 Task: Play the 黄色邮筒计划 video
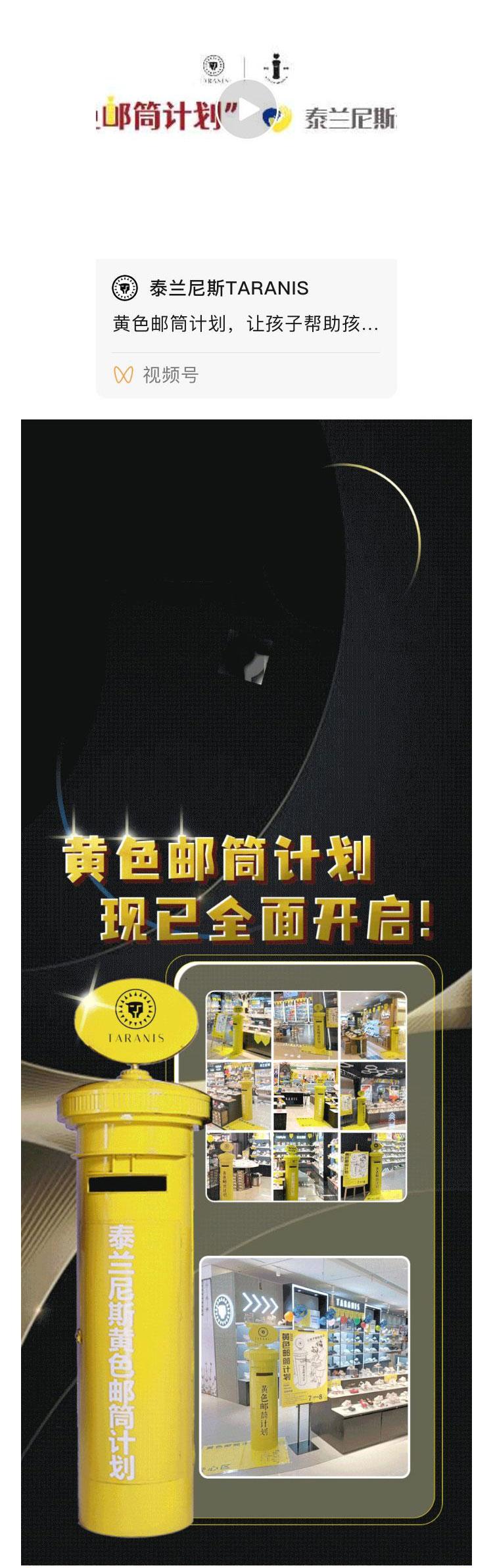tap(246, 109)
